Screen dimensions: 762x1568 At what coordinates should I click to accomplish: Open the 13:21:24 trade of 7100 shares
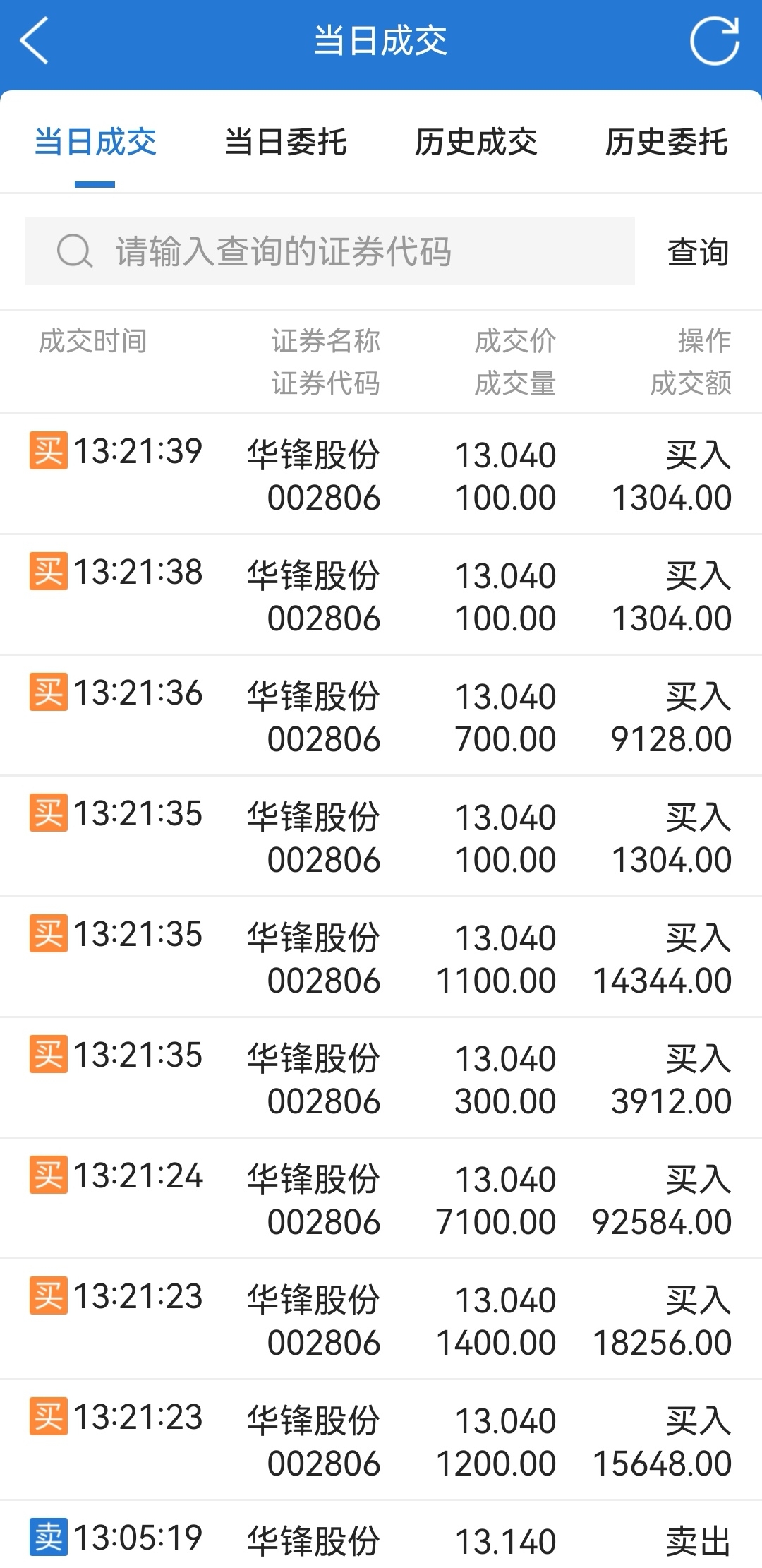[381, 1199]
